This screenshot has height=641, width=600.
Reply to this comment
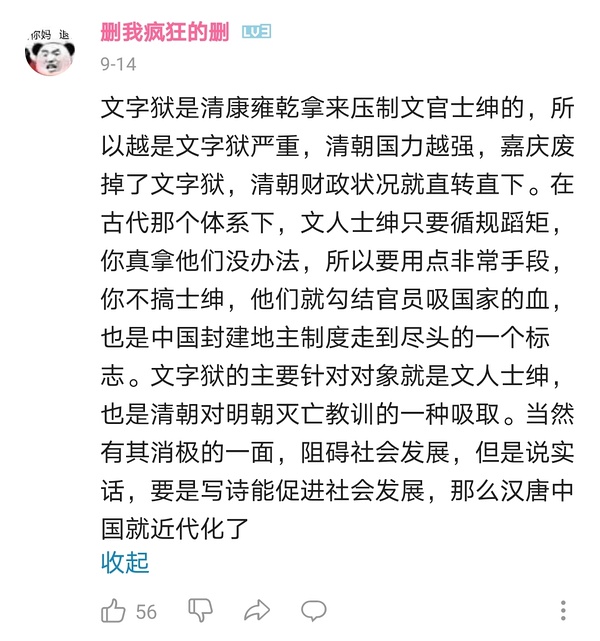(314, 610)
